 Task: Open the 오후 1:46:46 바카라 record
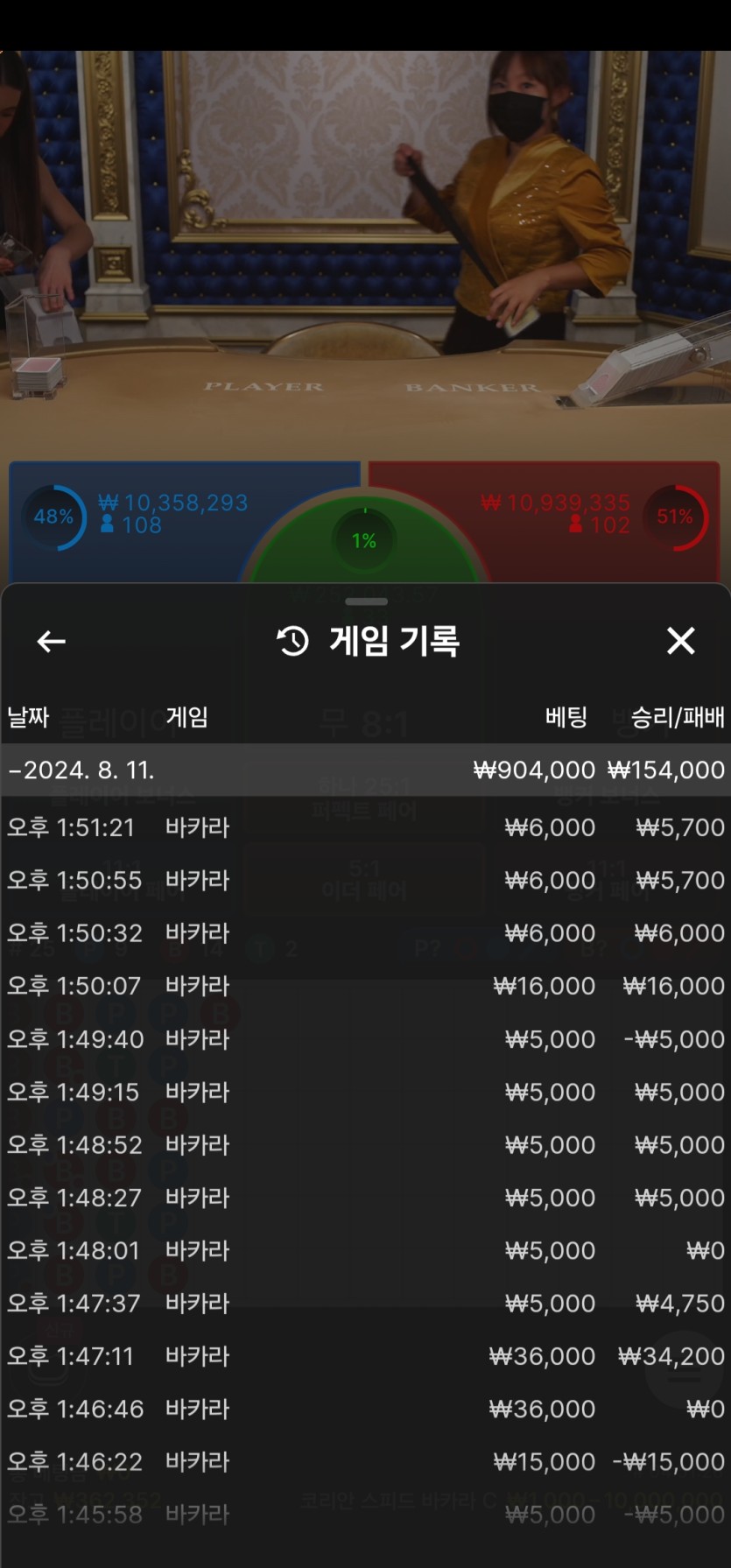(x=366, y=1409)
